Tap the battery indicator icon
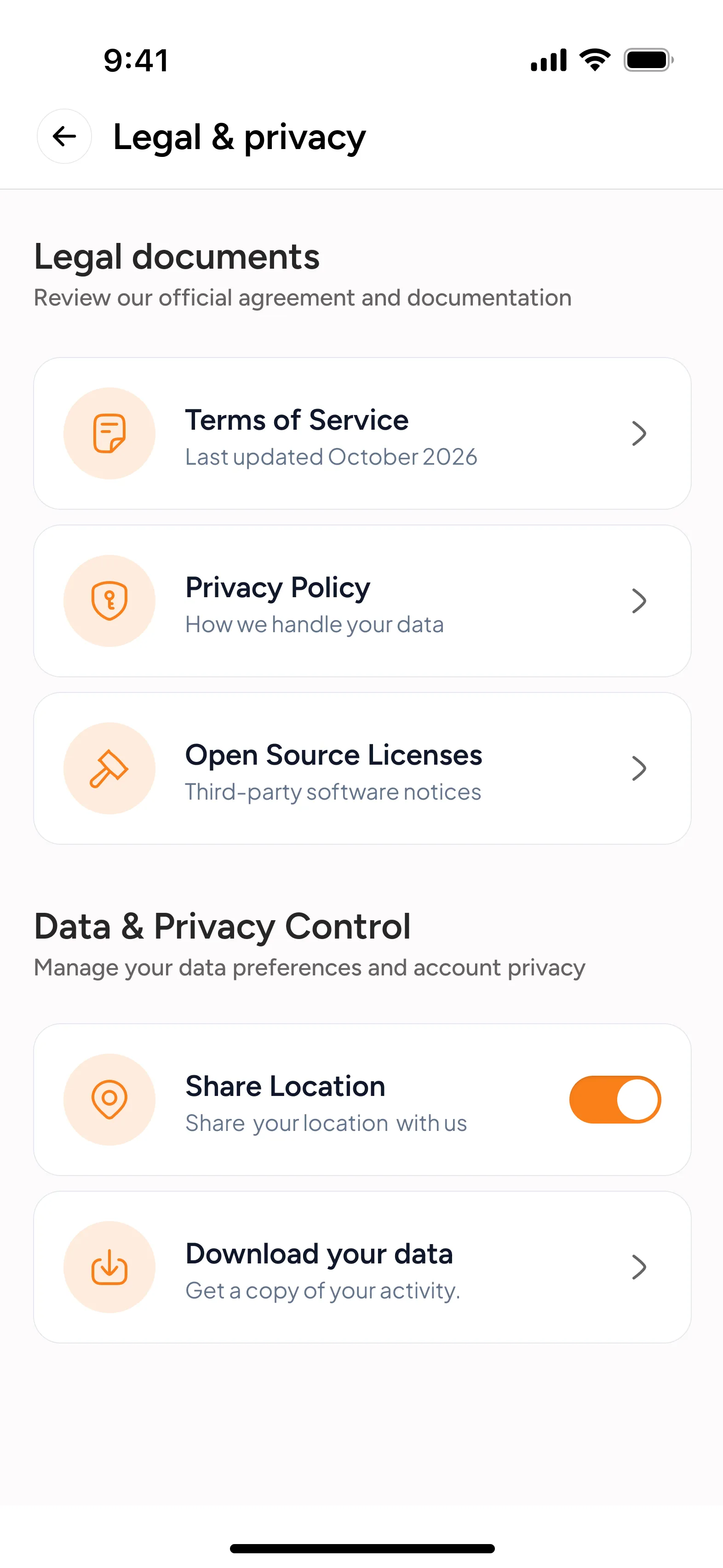This screenshot has width=723, height=1568. 647,59
